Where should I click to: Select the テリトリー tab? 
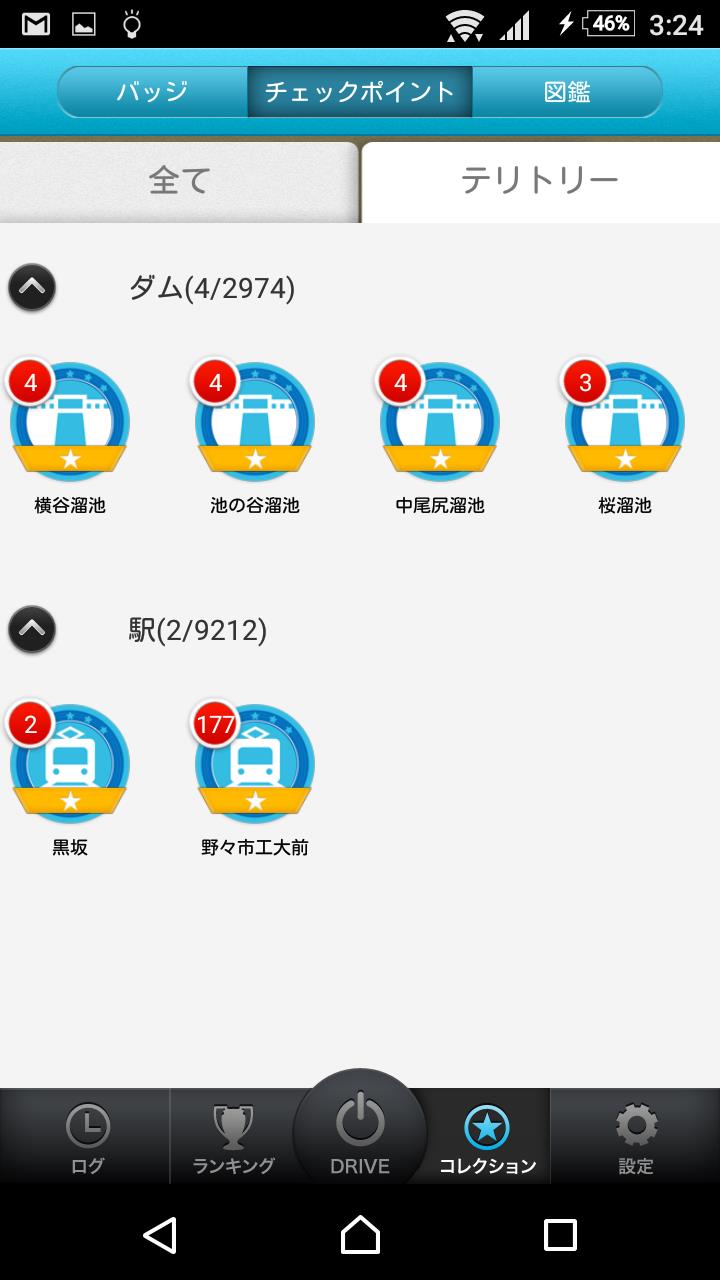(x=540, y=181)
